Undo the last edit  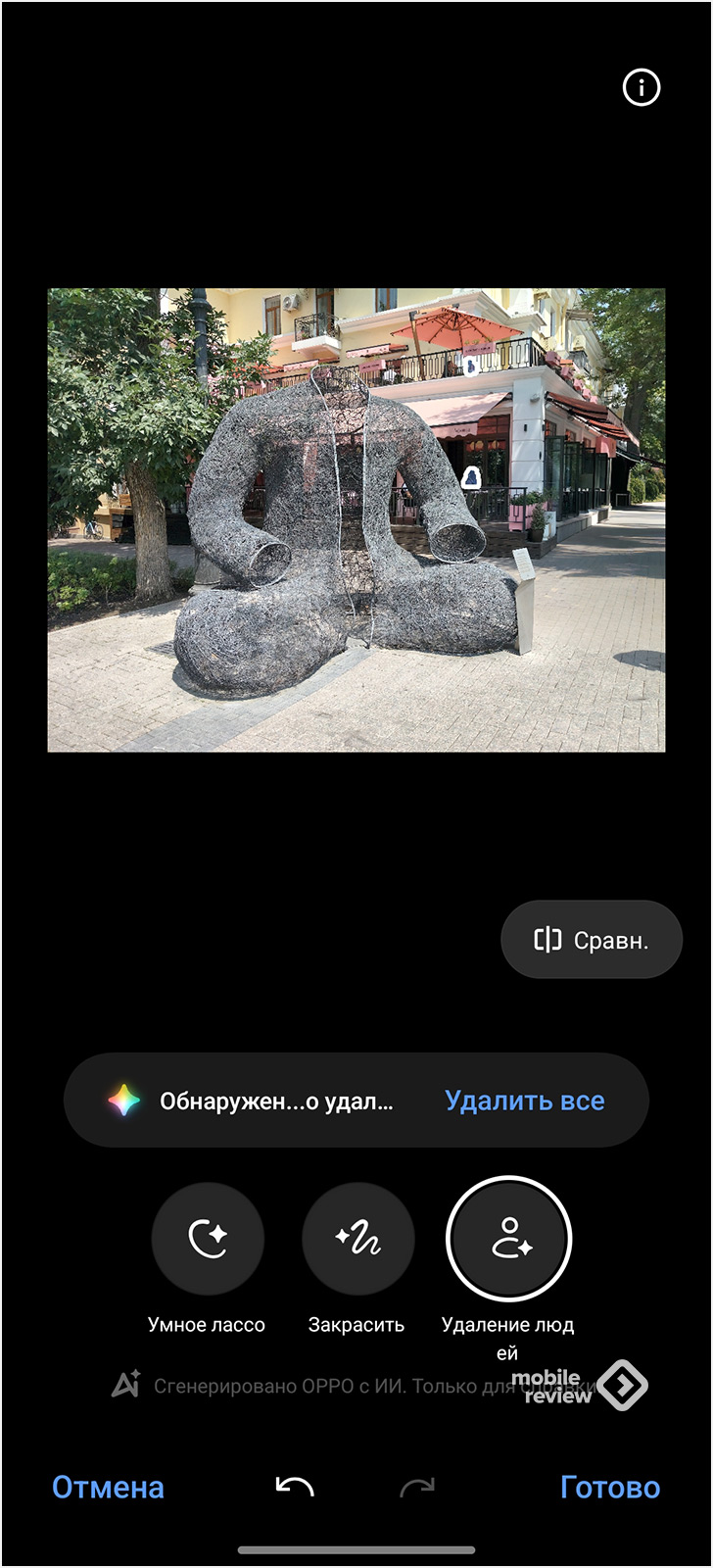(x=294, y=1488)
